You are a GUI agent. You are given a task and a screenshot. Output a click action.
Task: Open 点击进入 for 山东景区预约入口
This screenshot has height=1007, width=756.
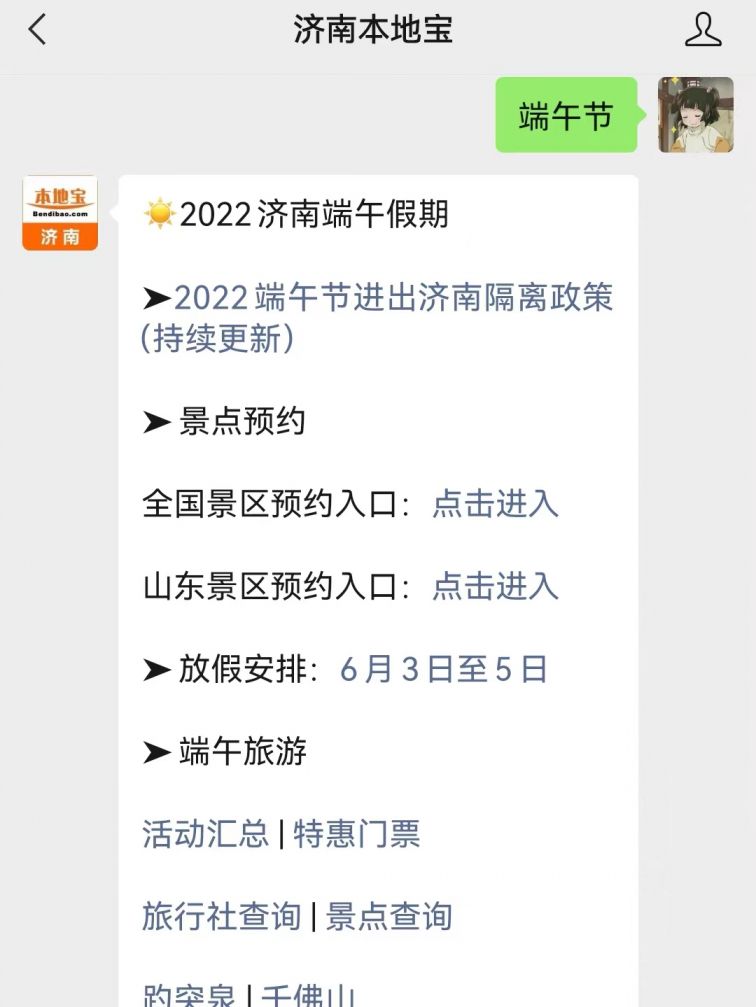tap(494, 588)
